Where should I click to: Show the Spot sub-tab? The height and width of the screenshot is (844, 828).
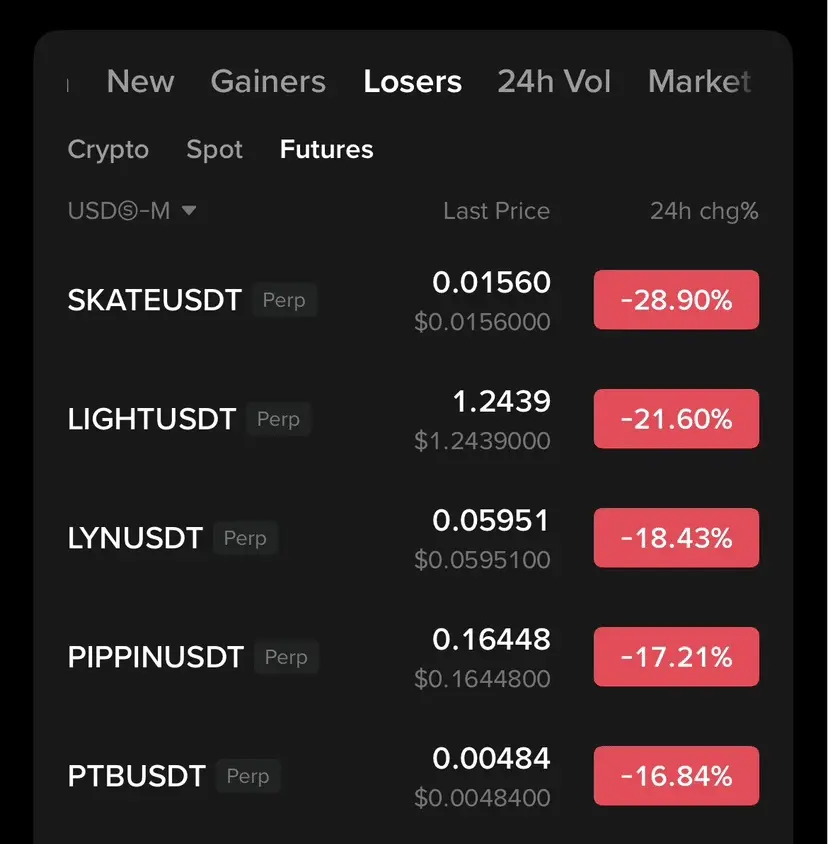pos(214,150)
